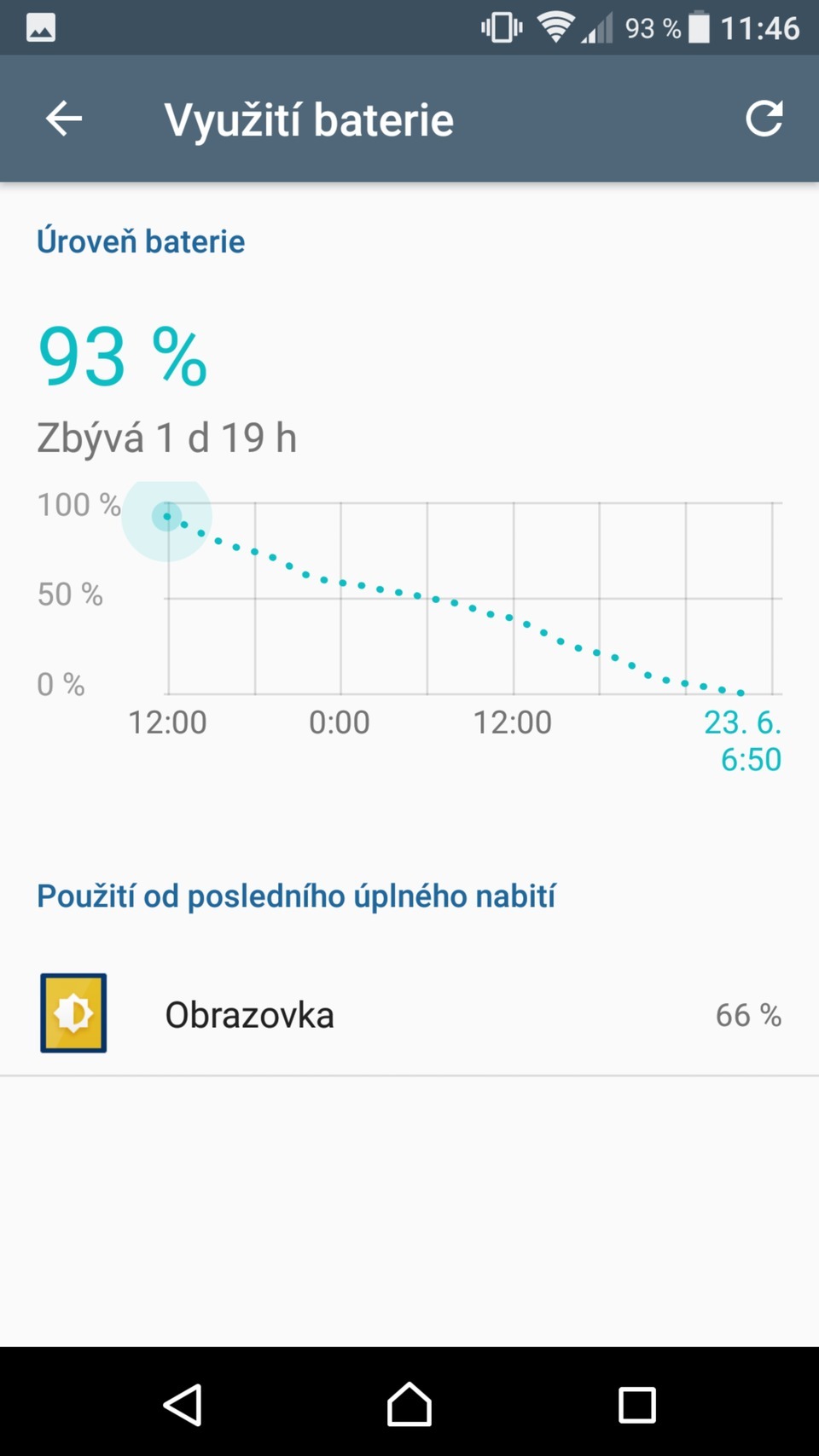Viewport: 819px width, 1456px height.
Task: Tap the back arrow in the Využití baterie header
Action: tap(62, 119)
